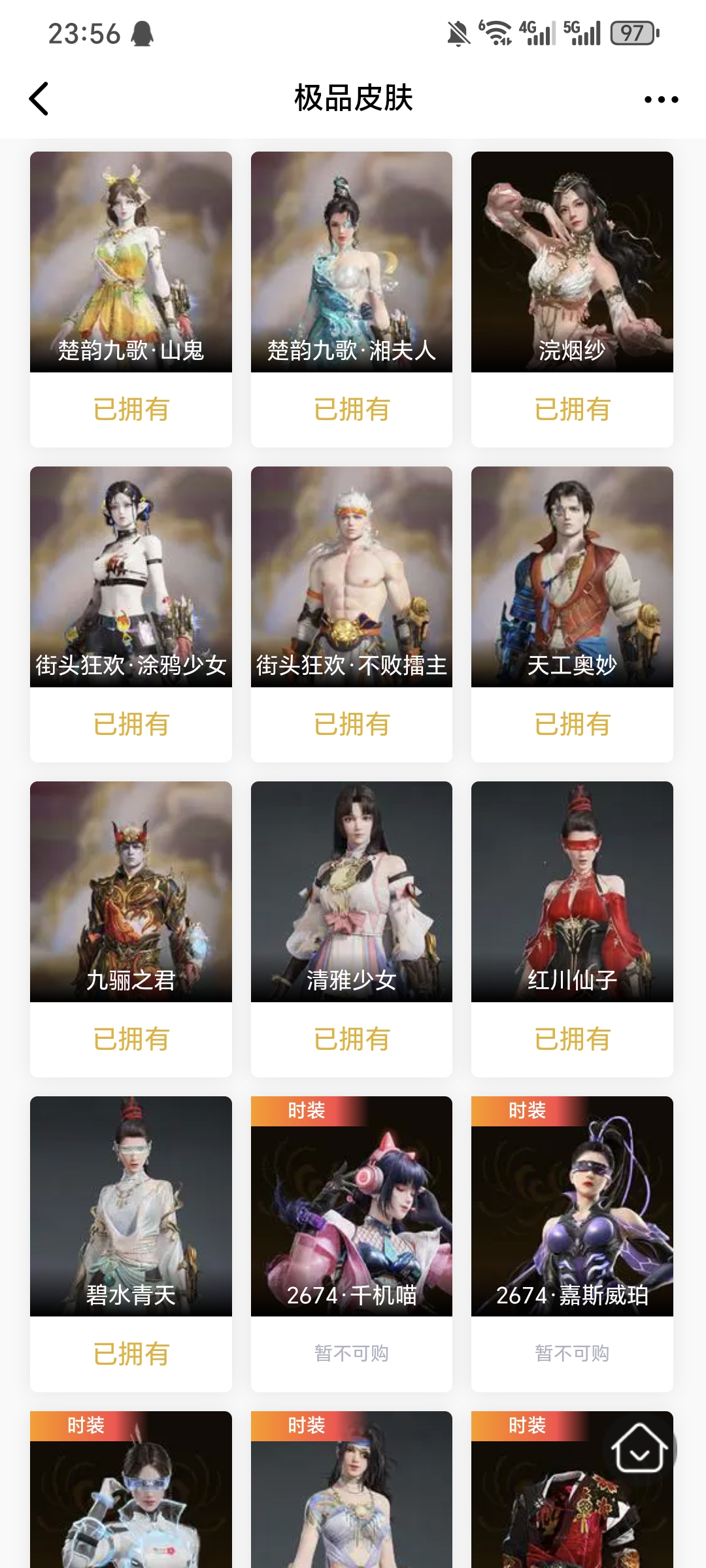This screenshot has height=1568, width=706.
Task: Open the 楚韵九歌·山鬼 skin card
Action: pyautogui.click(x=131, y=263)
